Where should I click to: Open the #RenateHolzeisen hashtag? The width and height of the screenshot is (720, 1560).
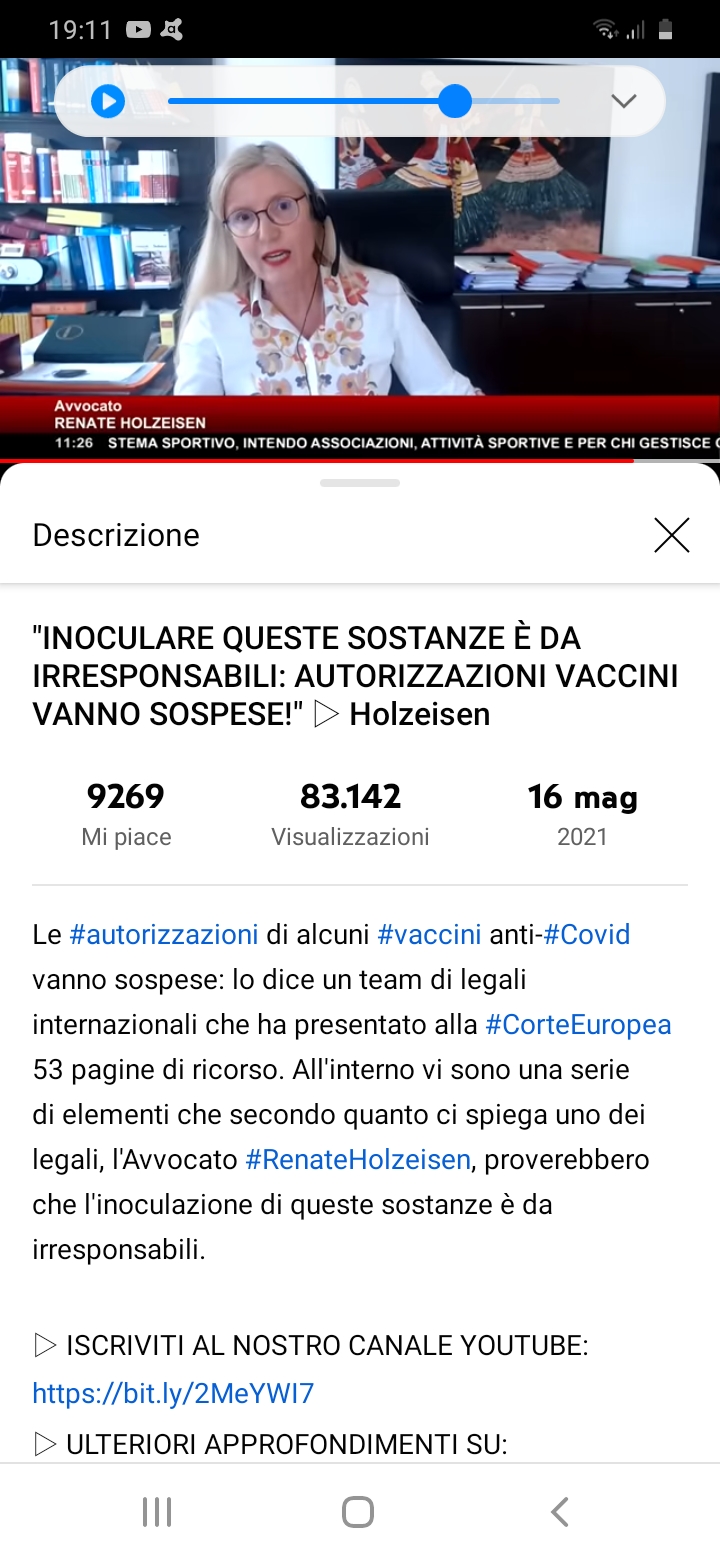[358, 1160]
